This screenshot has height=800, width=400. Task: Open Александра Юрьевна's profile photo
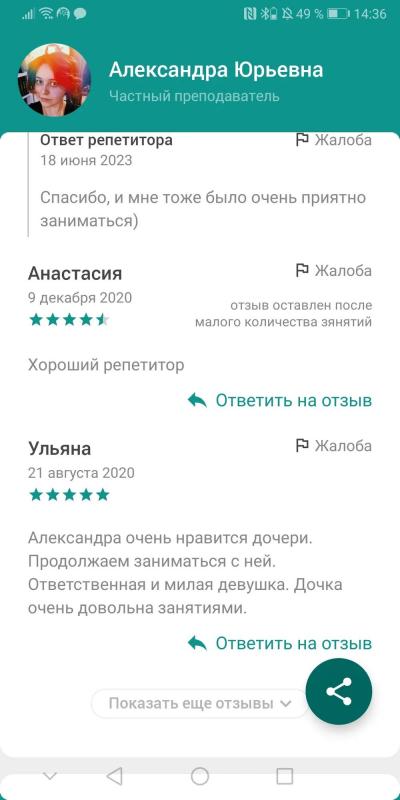54,80
